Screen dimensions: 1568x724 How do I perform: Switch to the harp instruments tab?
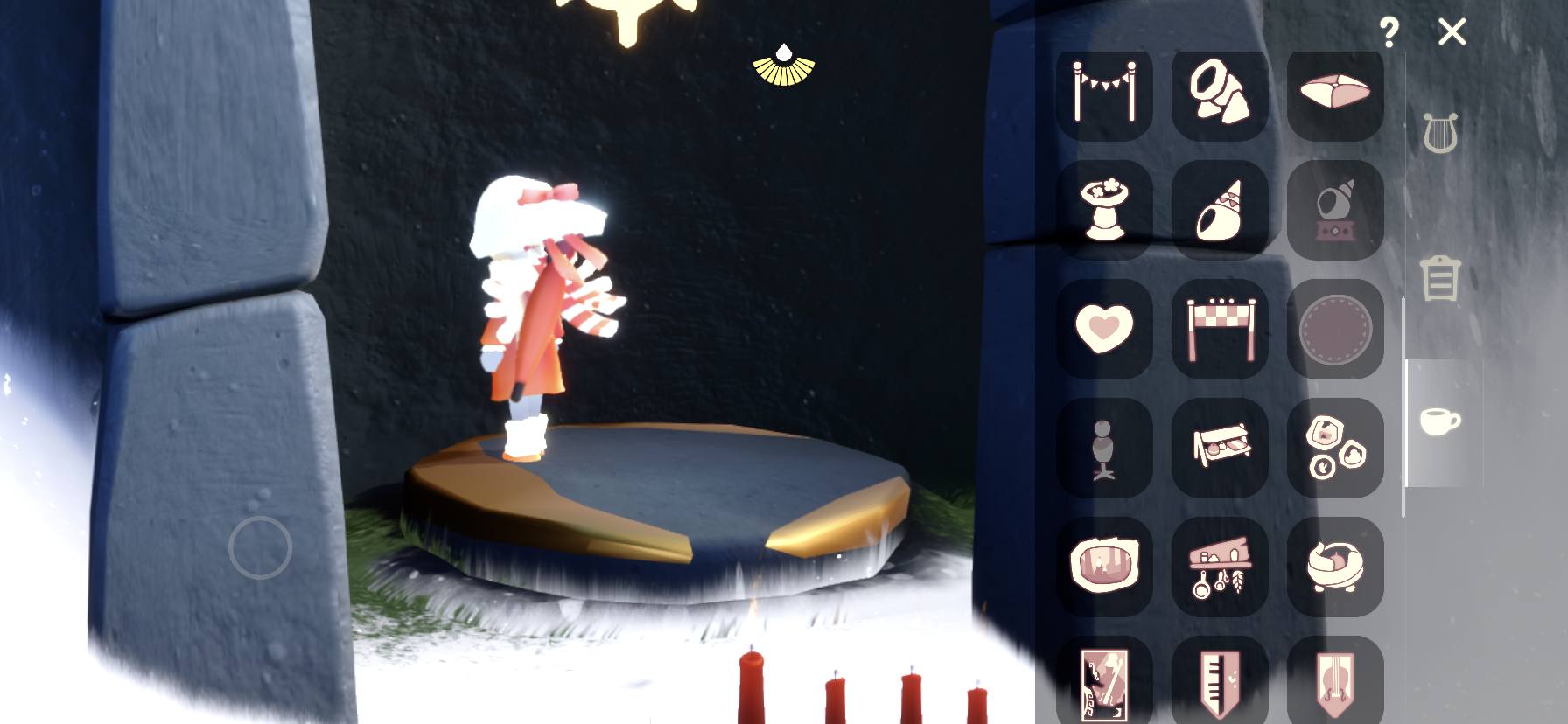1439,133
